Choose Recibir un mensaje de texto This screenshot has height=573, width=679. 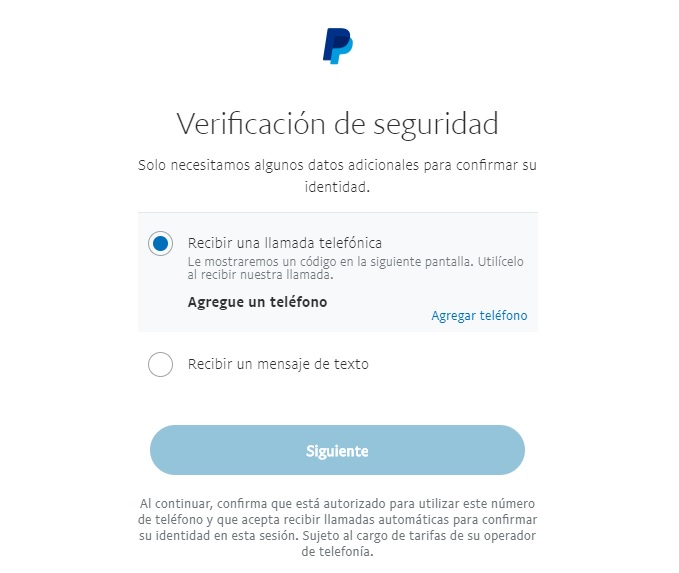coord(160,364)
